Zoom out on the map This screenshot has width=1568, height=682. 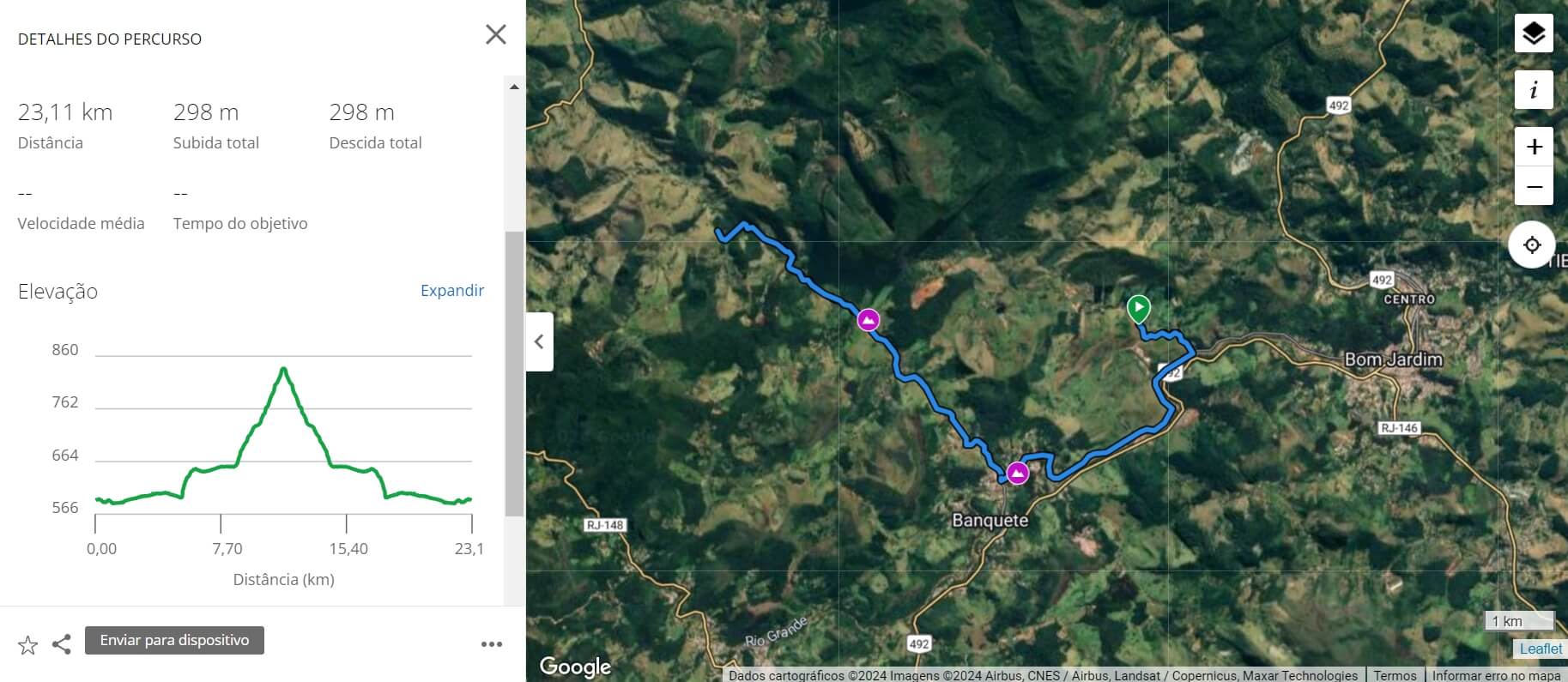[1534, 186]
